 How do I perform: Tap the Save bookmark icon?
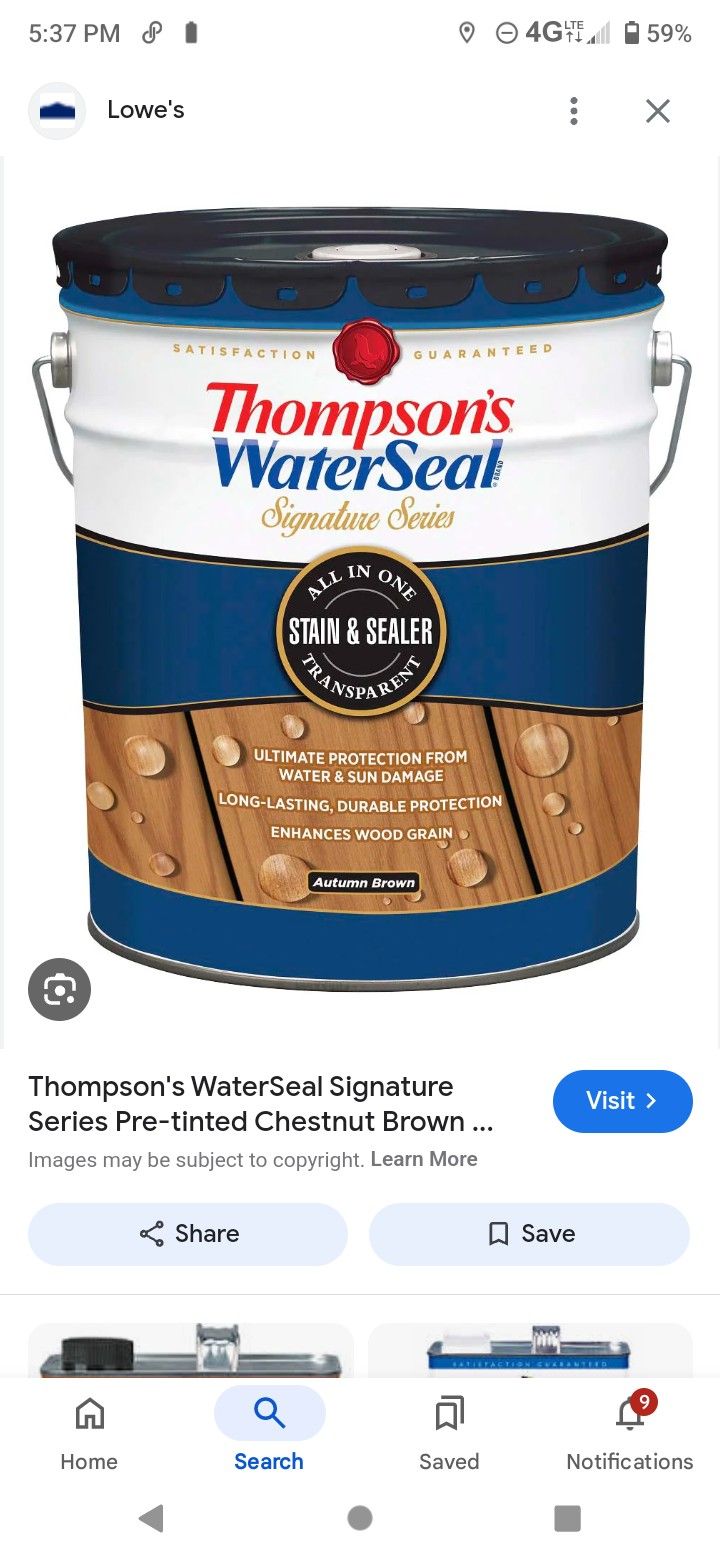pos(496,1234)
